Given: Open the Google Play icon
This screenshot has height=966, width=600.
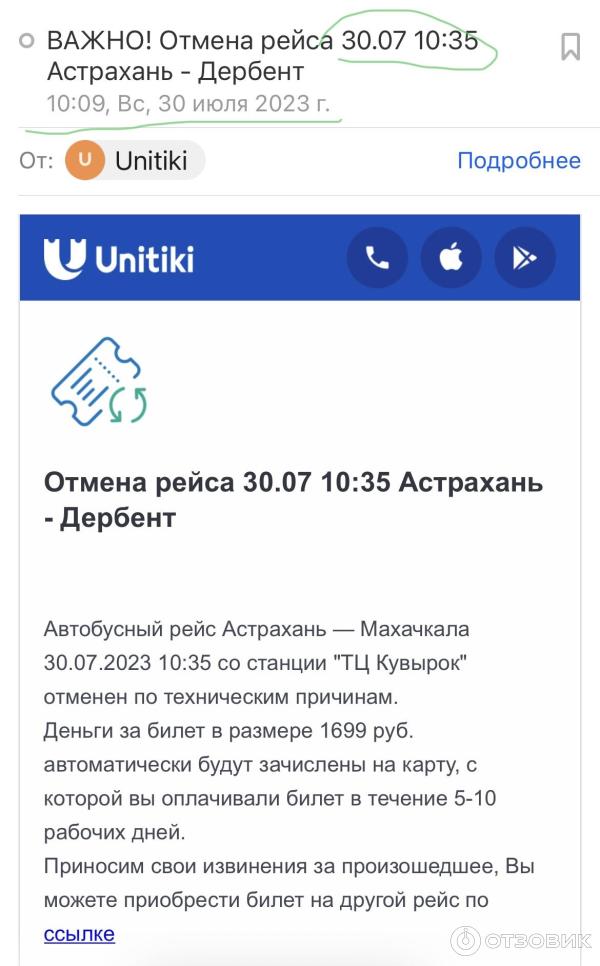Looking at the screenshot, I should click(524, 259).
